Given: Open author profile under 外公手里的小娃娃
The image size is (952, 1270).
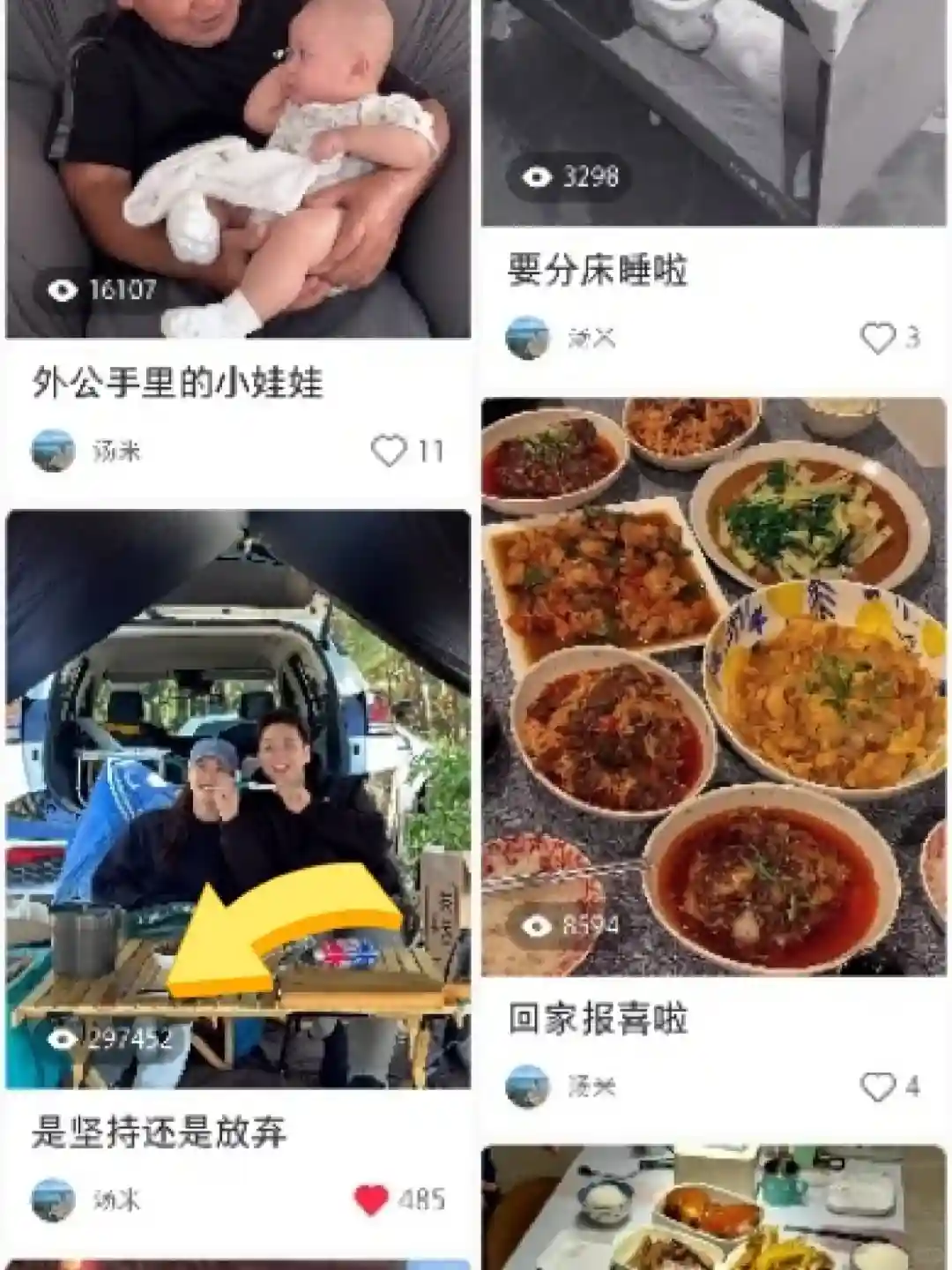Looking at the screenshot, I should [x=53, y=451].
